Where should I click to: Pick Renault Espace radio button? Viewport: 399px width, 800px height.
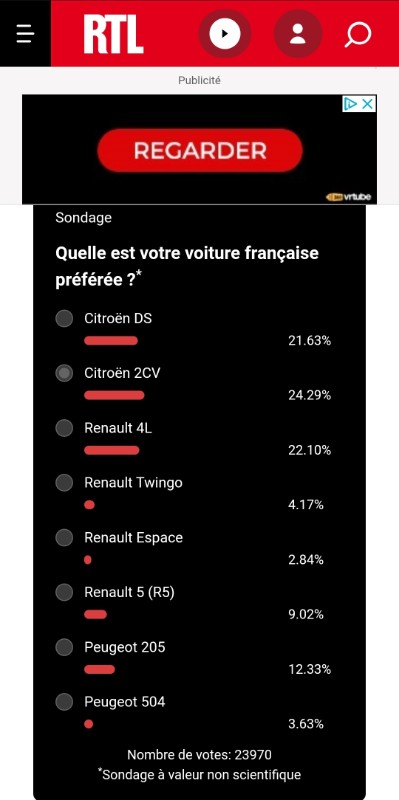tap(64, 538)
